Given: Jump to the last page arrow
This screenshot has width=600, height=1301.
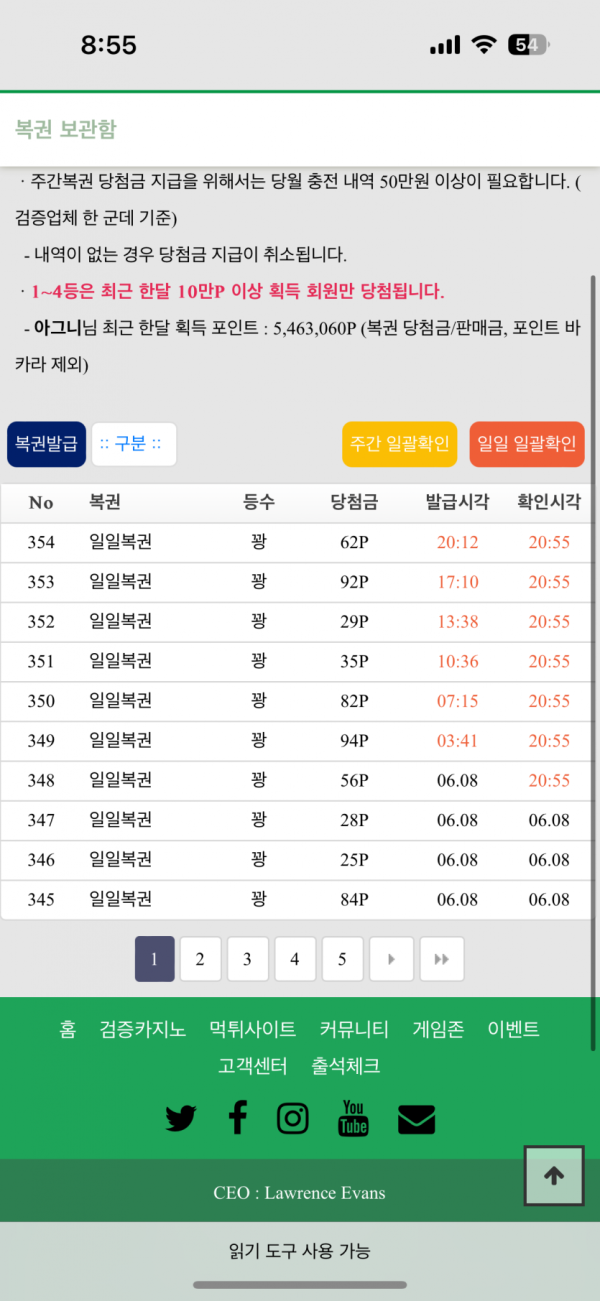Looking at the screenshot, I should 441,959.
